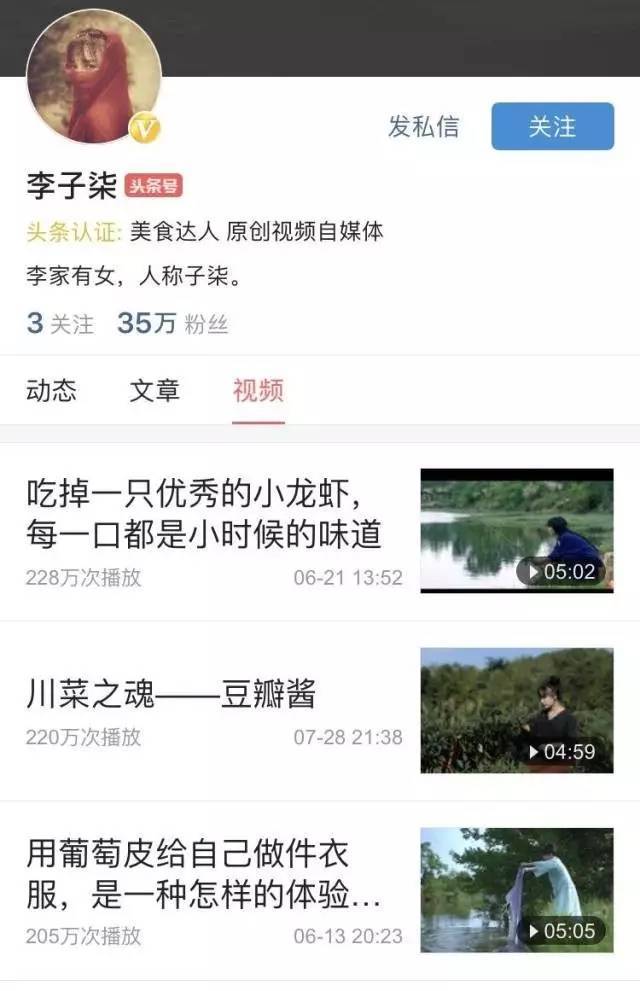Viewport: 640px width, 991px height.
Task: Tap the 关注 follow button
Action: pyautogui.click(x=552, y=127)
